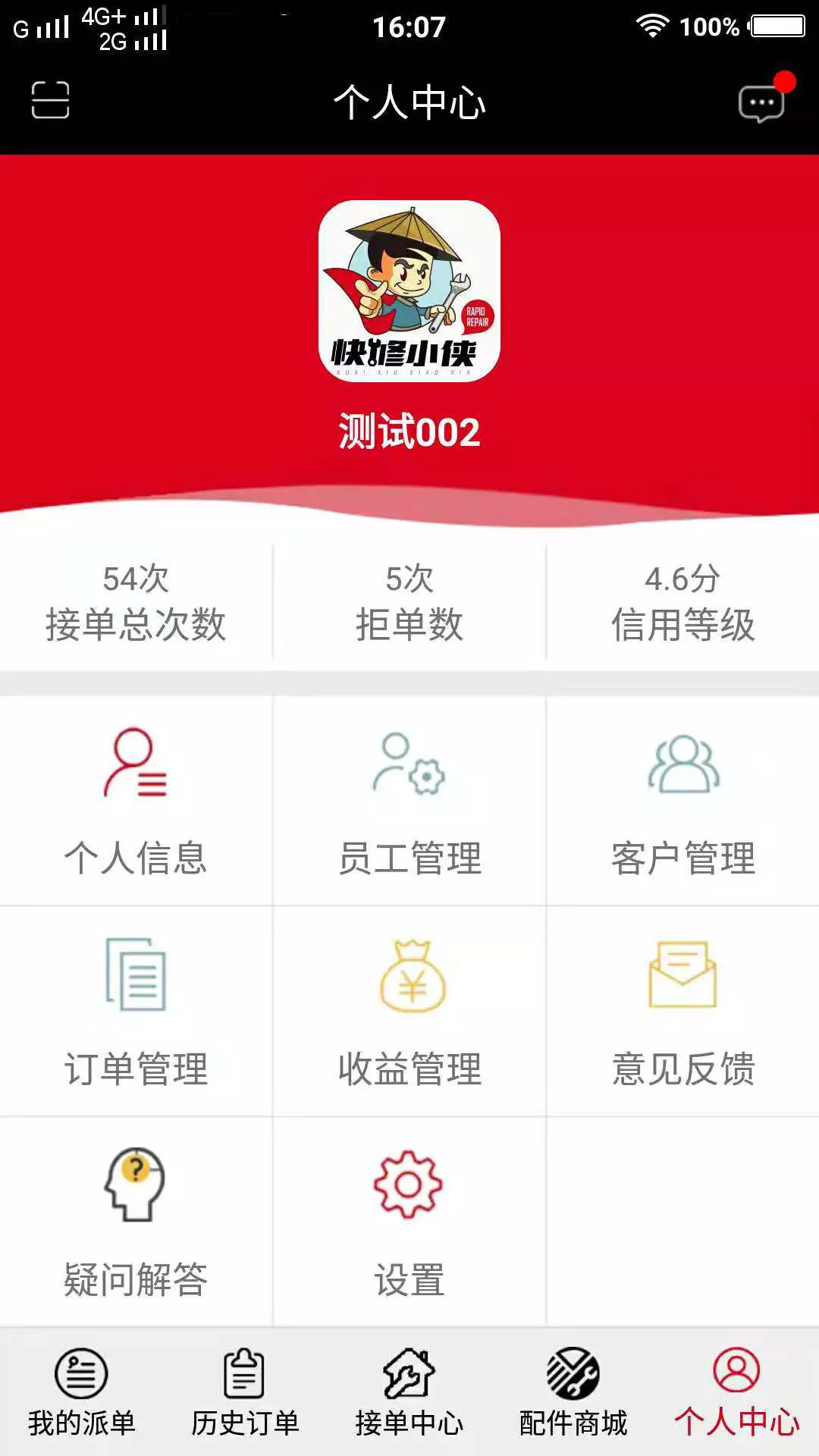Open 意见反馈 feedback
Image resolution: width=819 pixels, height=1456 pixels.
click(683, 1012)
